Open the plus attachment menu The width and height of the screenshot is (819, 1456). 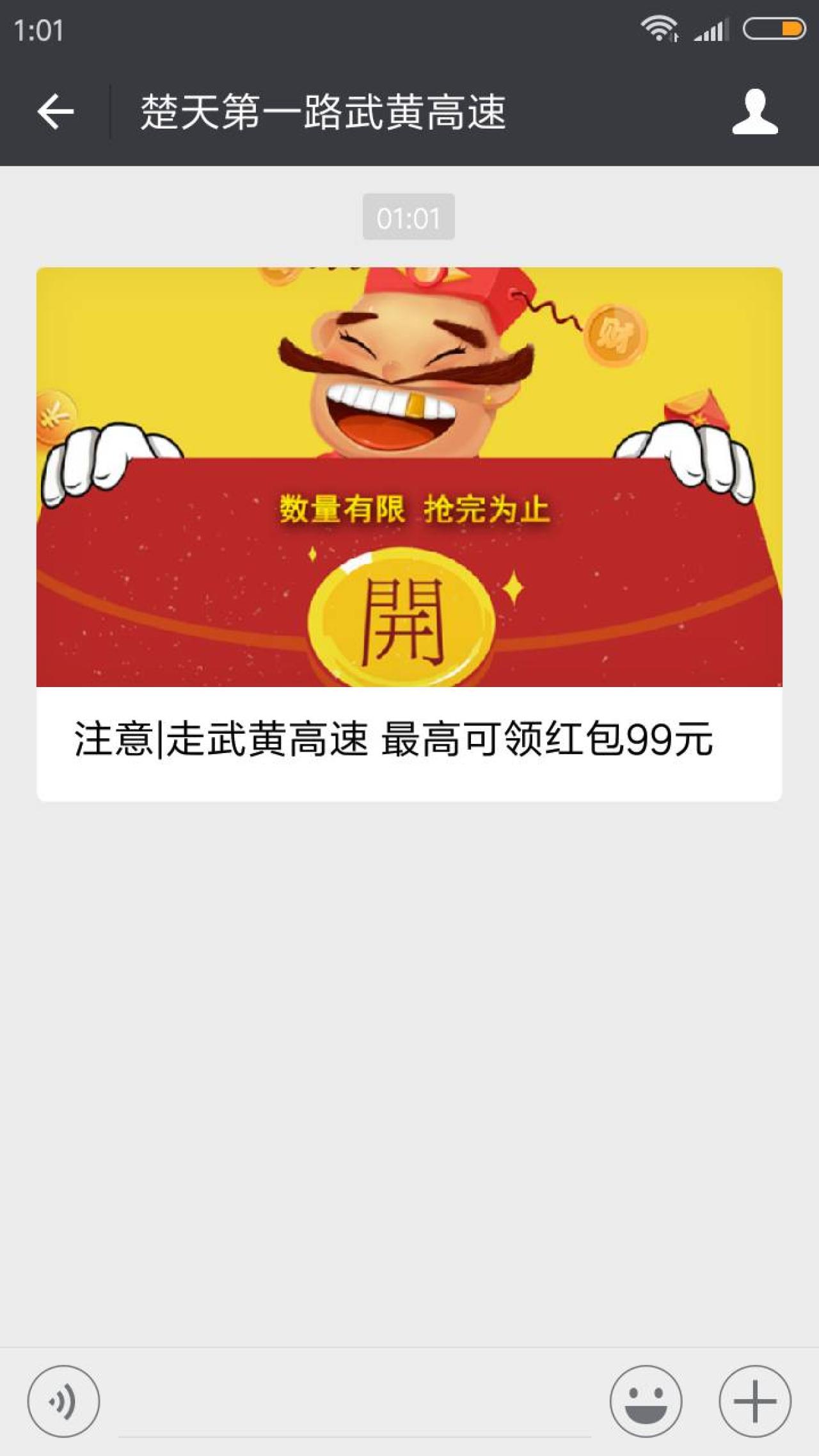755,1401
